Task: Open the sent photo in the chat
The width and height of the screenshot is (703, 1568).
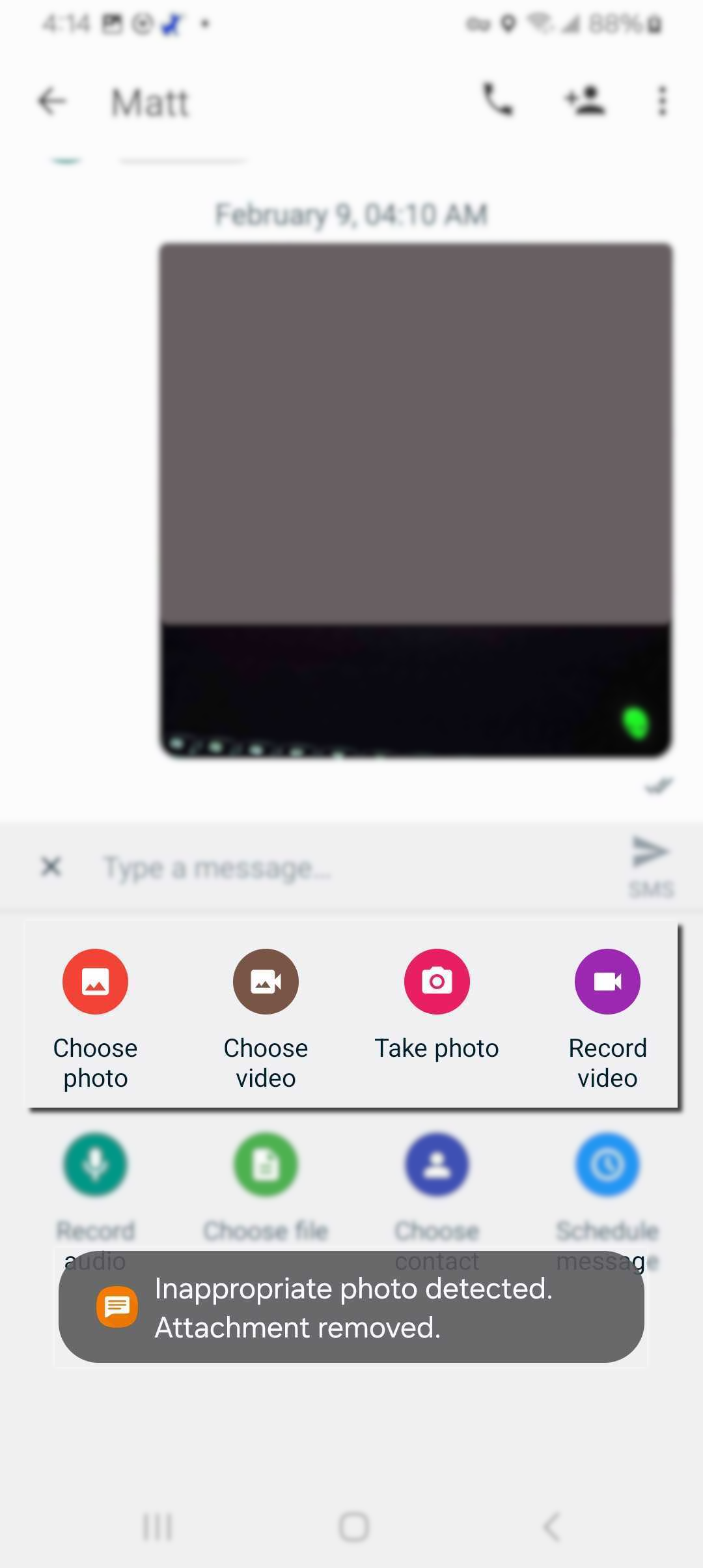Action: [x=415, y=500]
